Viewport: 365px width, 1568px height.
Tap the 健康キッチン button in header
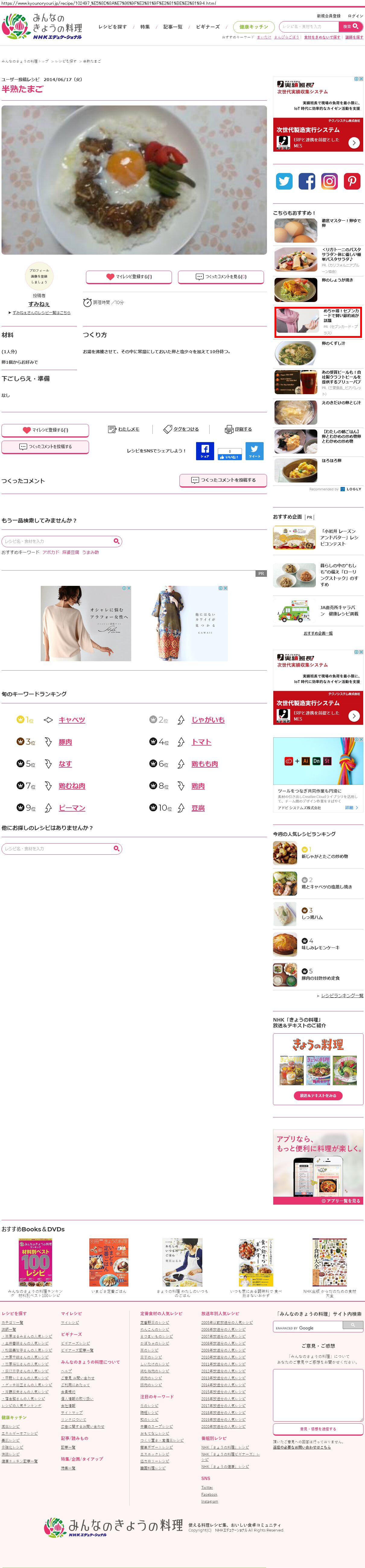253,27
